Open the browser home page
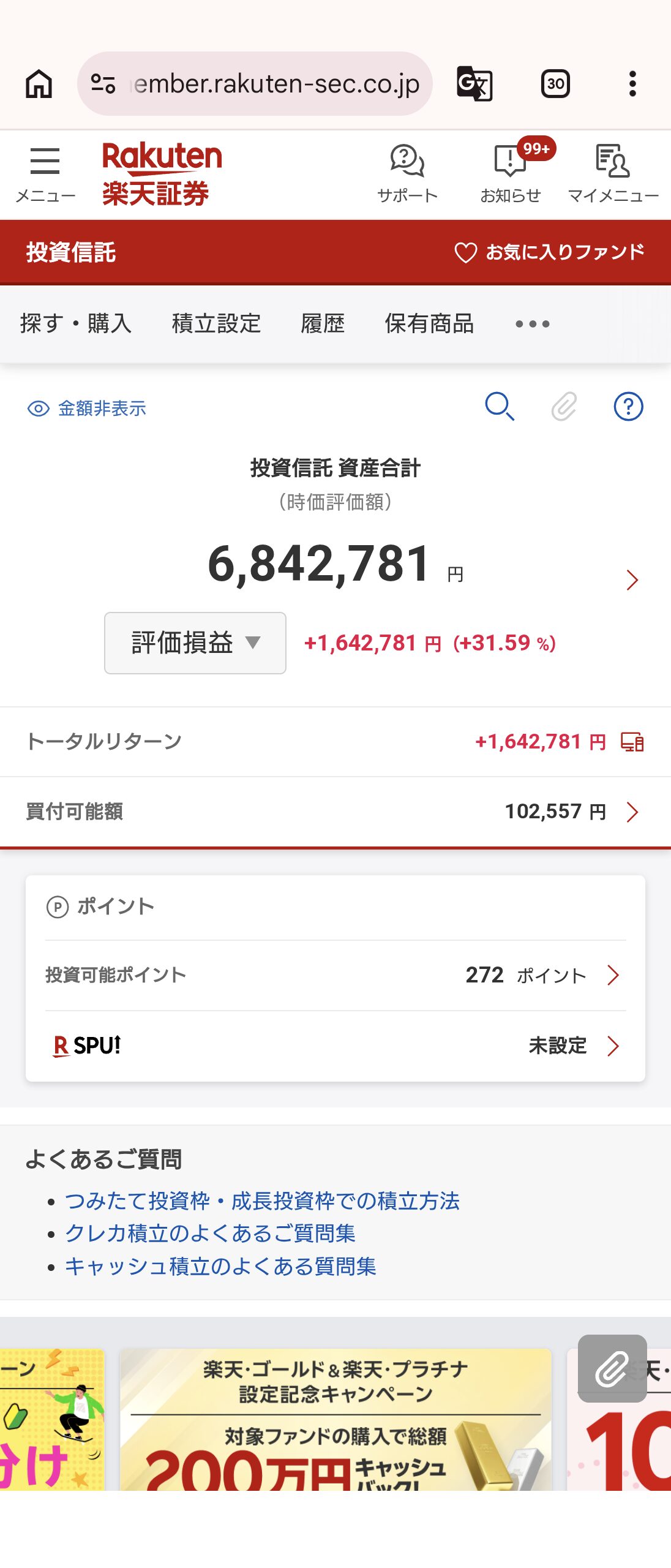The height and width of the screenshot is (1568, 671). tap(39, 84)
